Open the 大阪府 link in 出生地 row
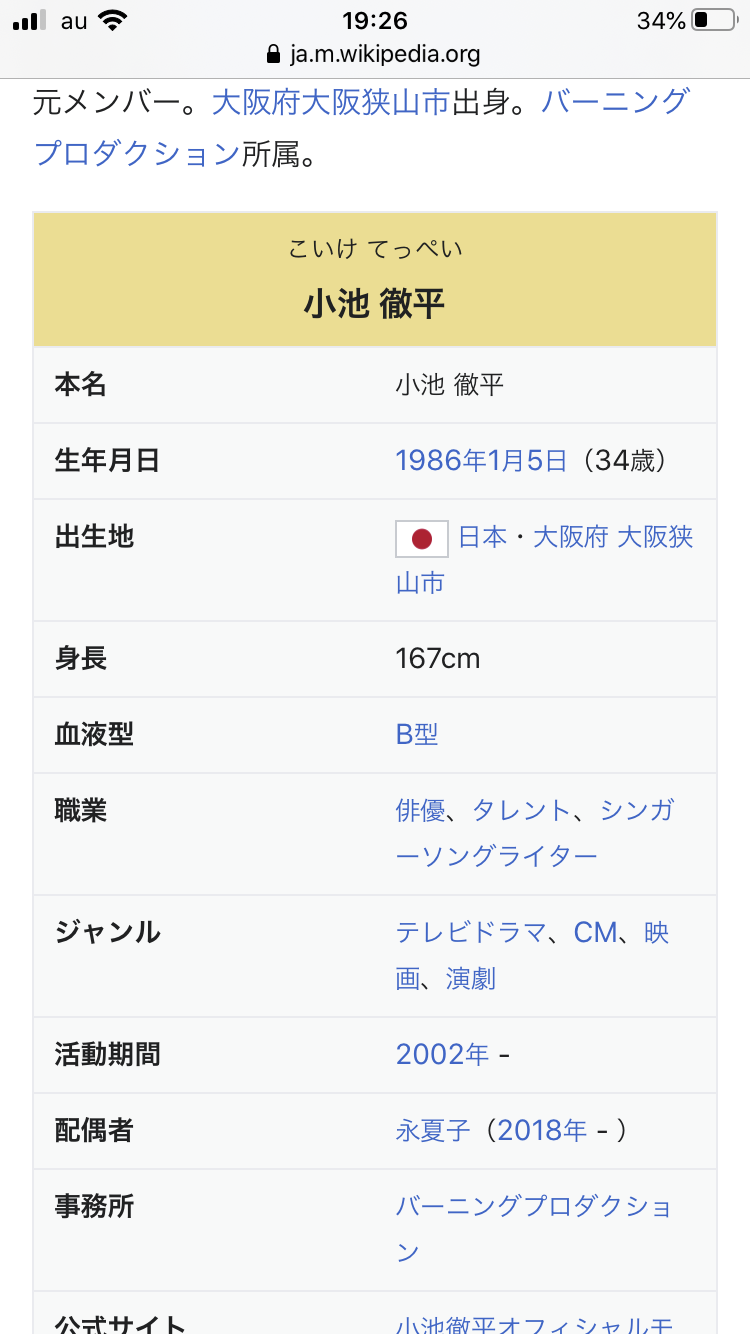Viewport: 750px width, 1334px height. [570, 537]
